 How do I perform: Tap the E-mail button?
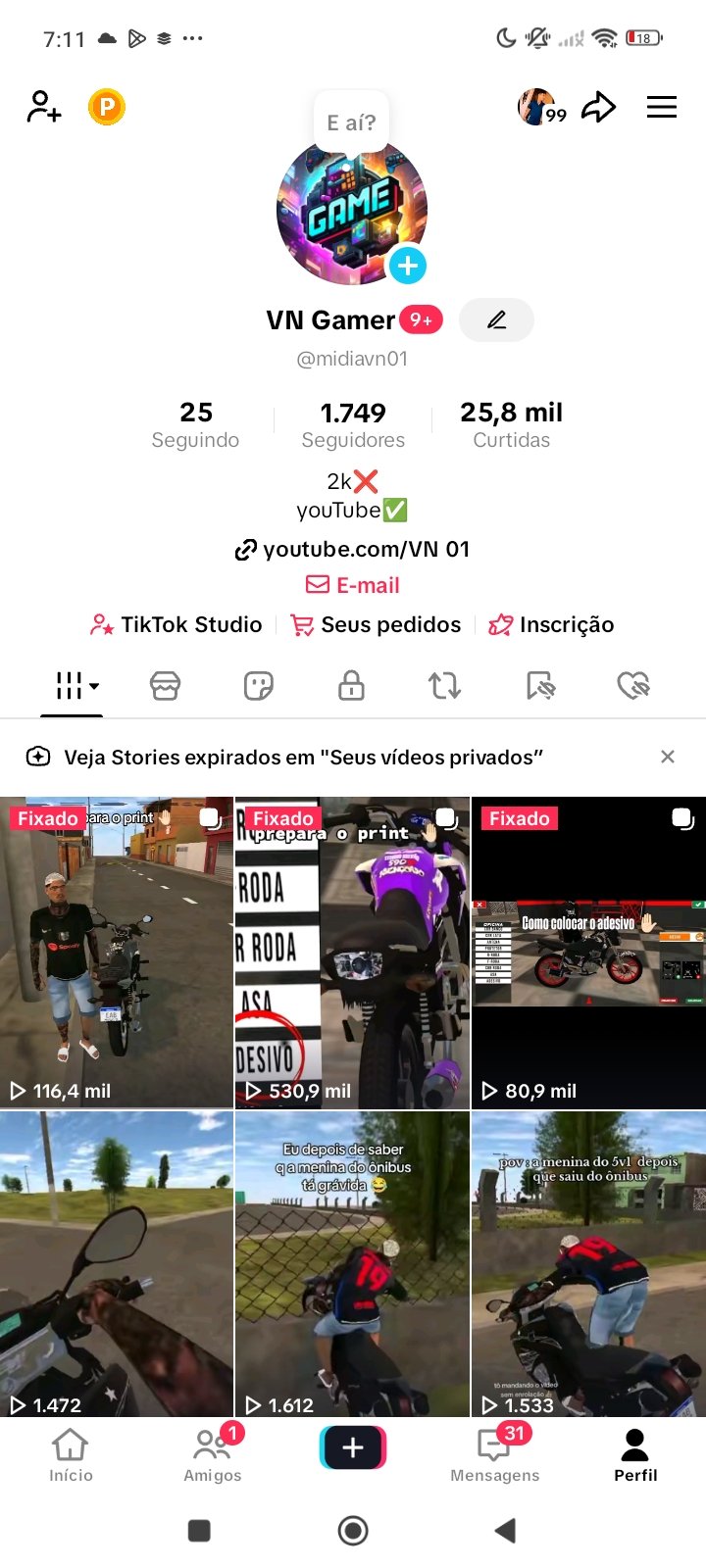click(x=353, y=585)
